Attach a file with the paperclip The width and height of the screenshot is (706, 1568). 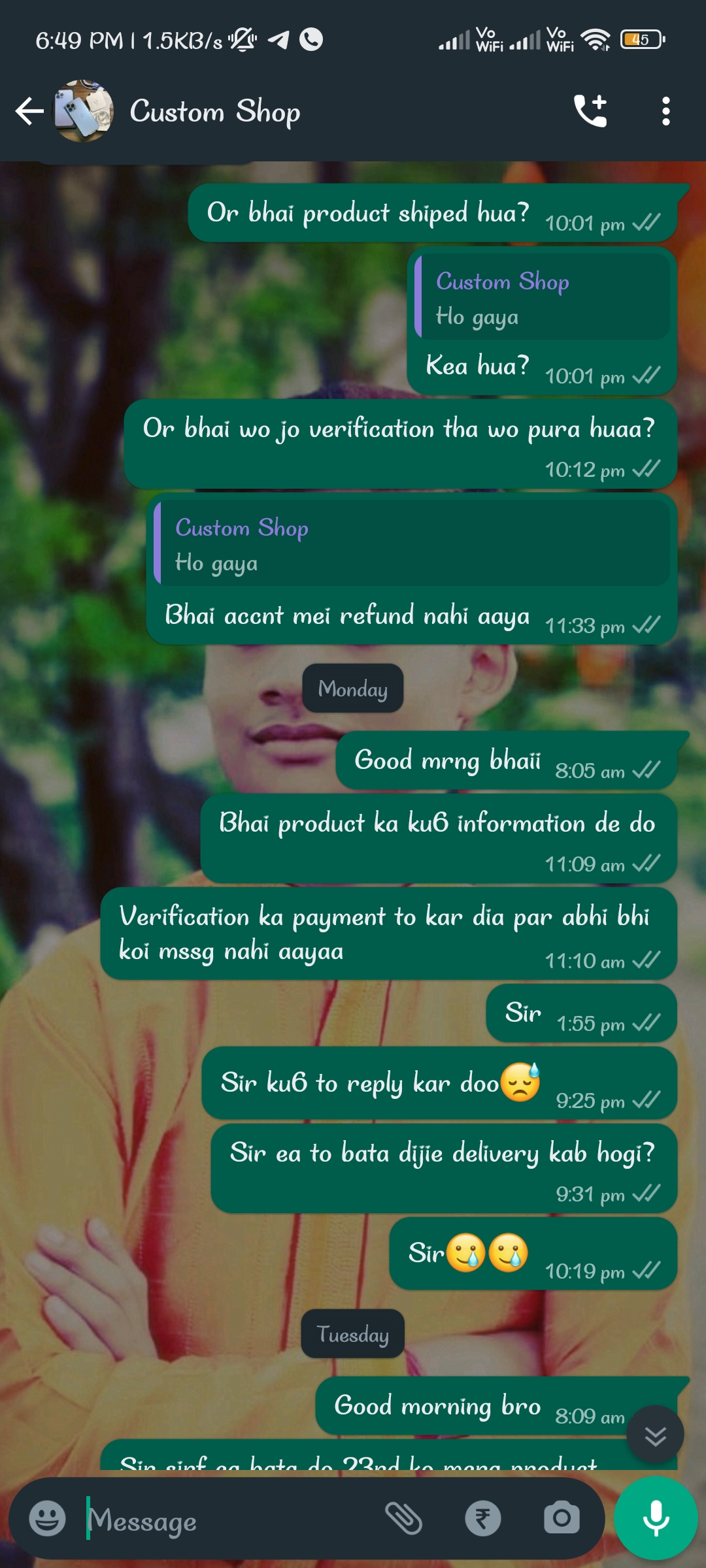coord(403,1518)
